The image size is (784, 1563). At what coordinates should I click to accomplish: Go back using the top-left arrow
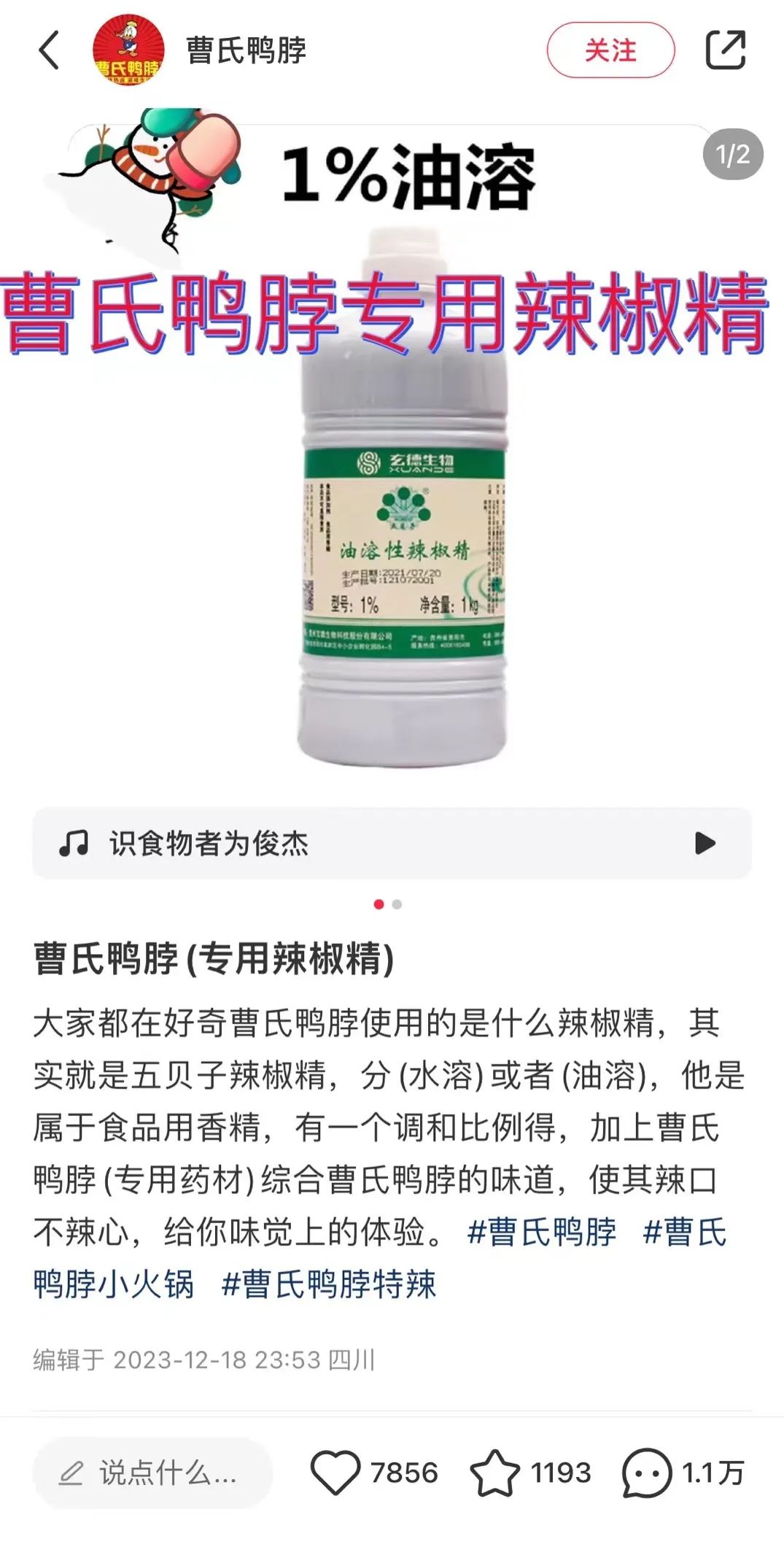[49, 51]
